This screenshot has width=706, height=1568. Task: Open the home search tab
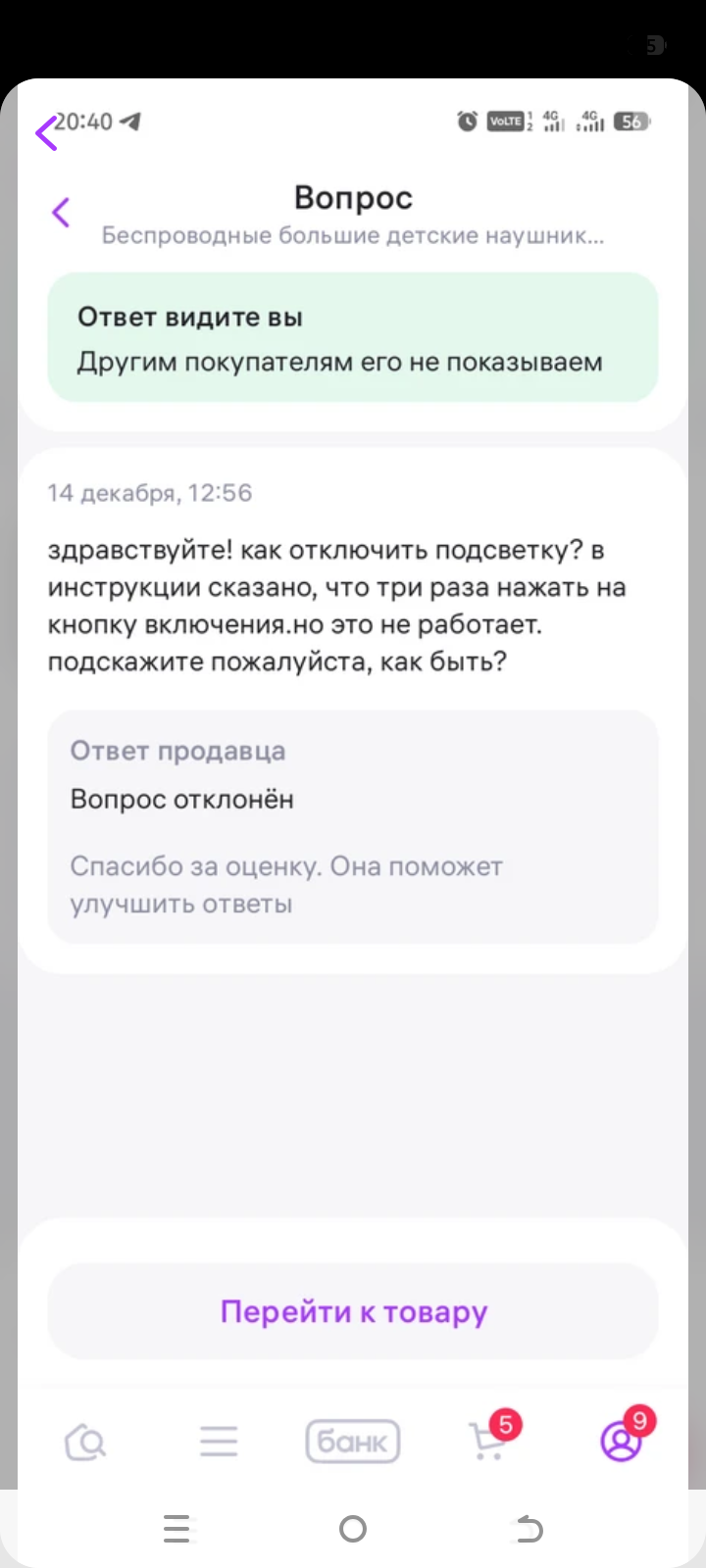tap(85, 1442)
